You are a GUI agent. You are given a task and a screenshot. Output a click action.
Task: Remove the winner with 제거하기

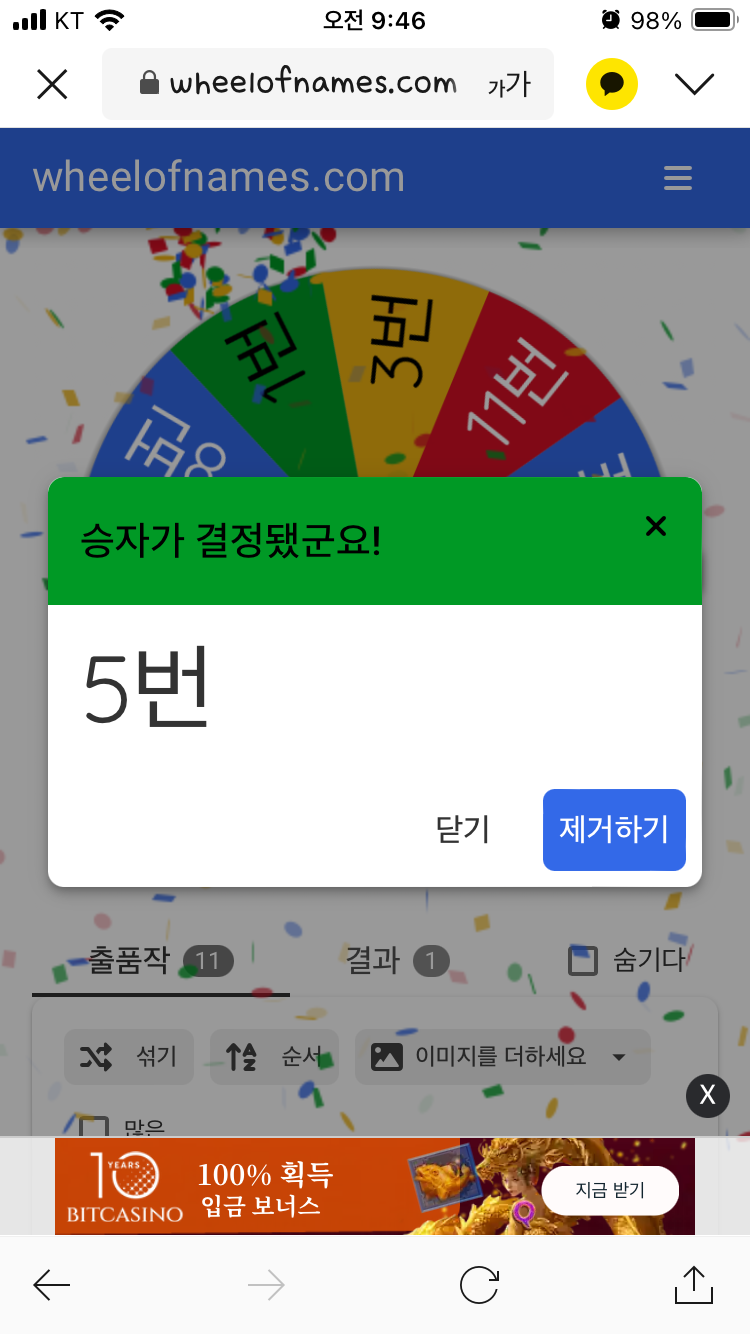tap(613, 829)
